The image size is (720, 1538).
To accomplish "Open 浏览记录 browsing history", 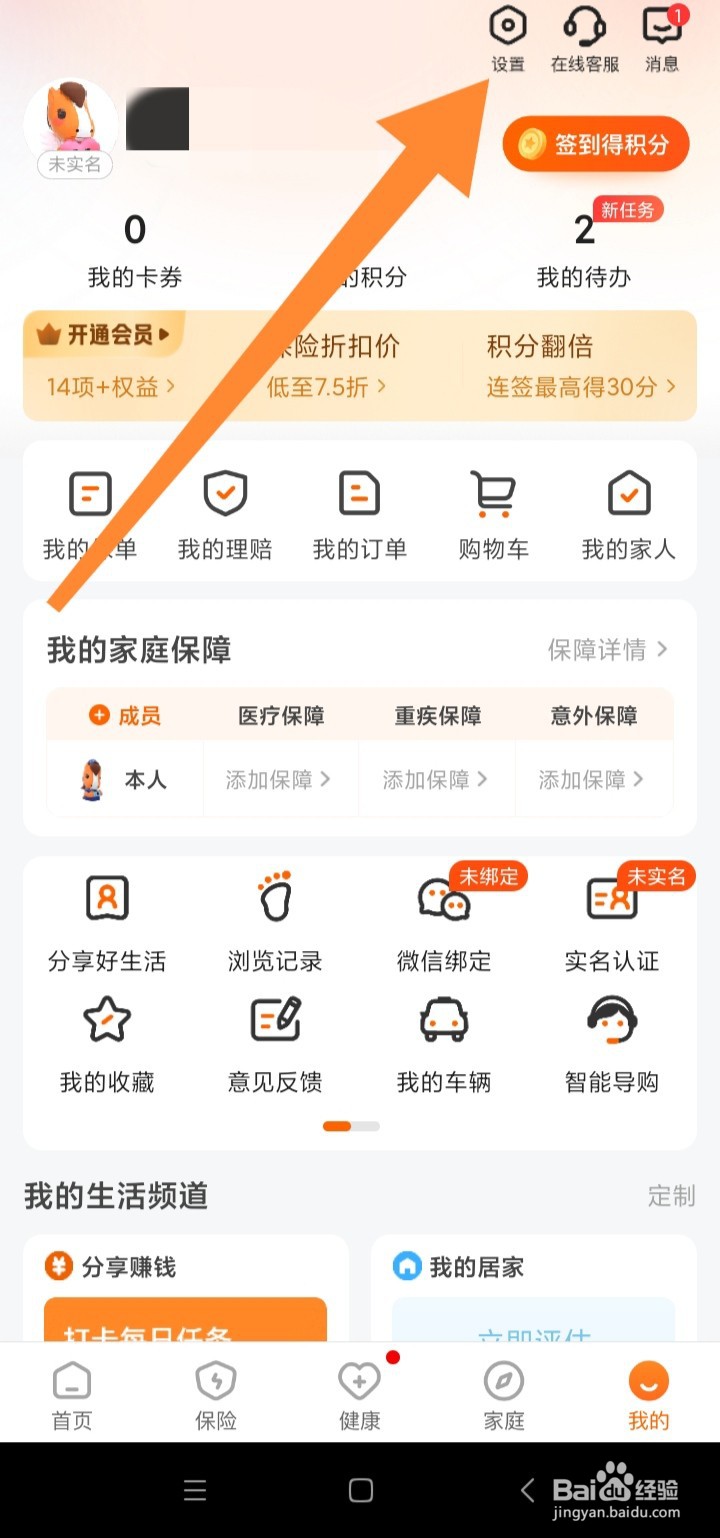I will [x=275, y=922].
